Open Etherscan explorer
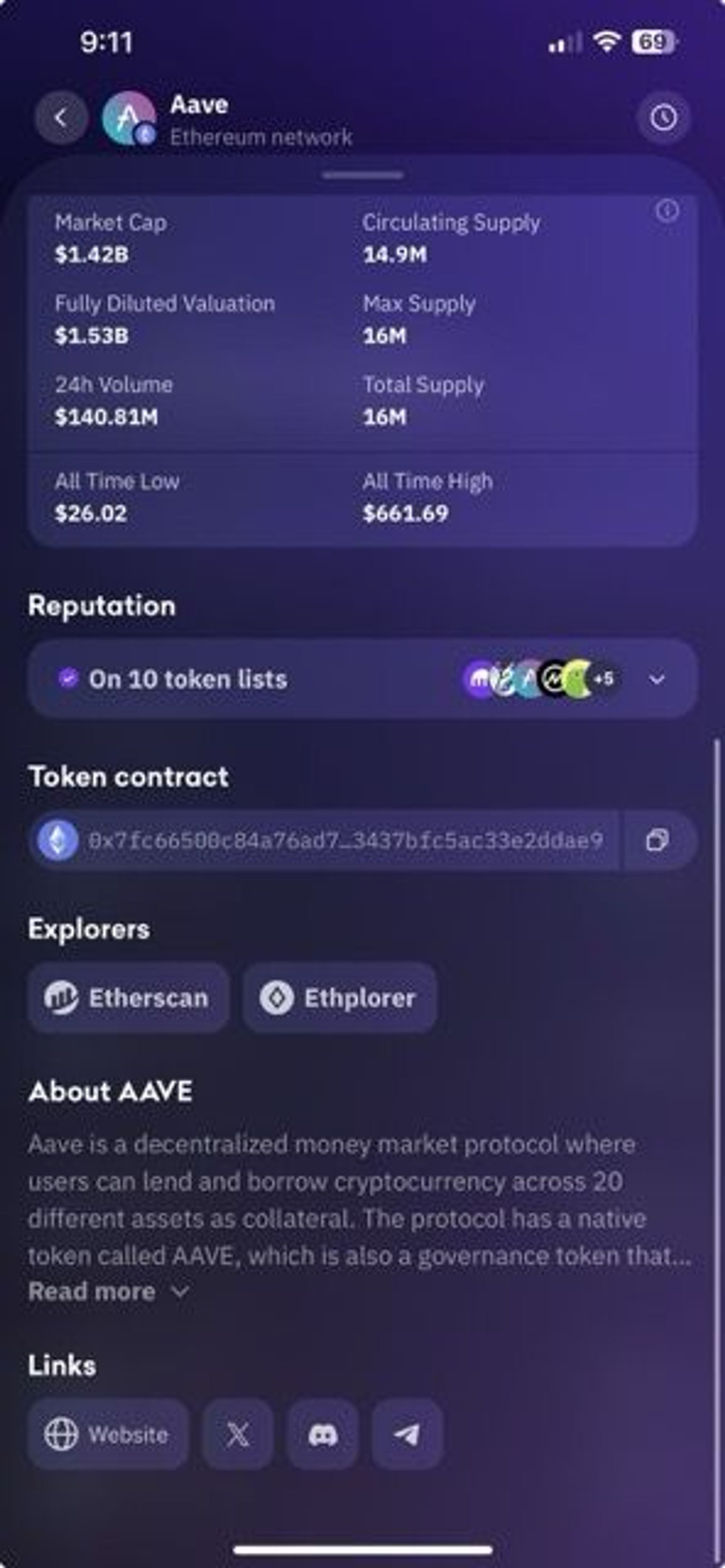 point(128,998)
